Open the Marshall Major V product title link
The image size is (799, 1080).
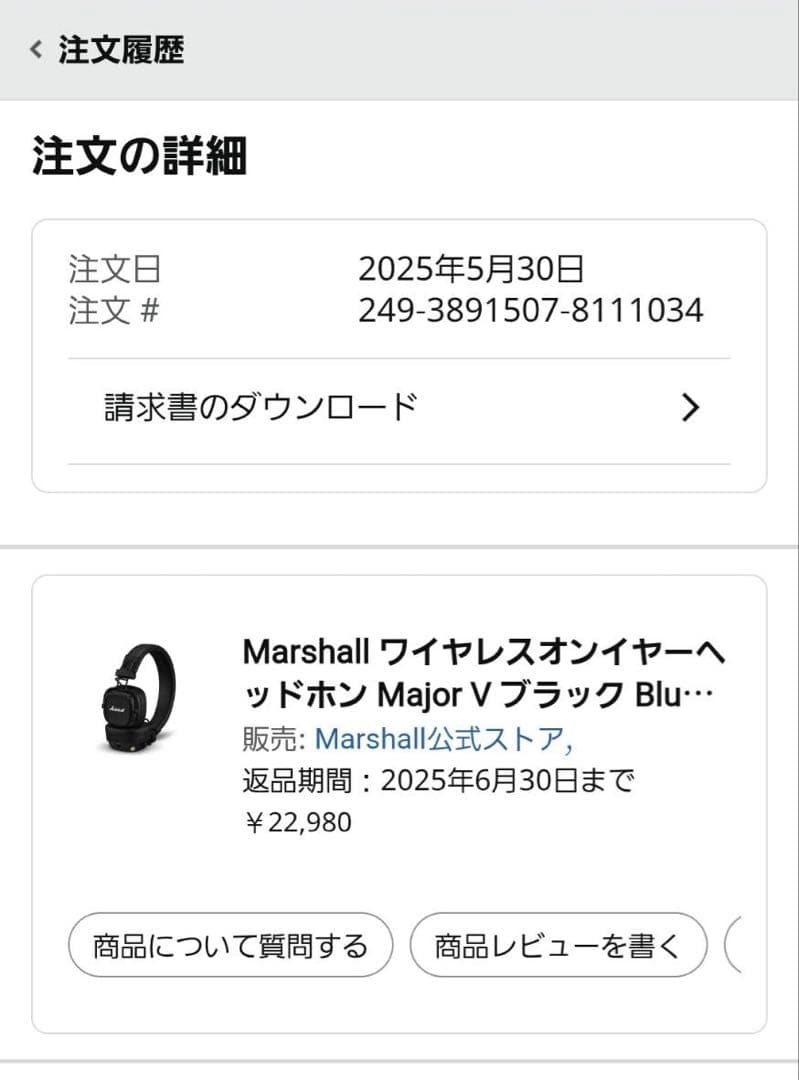480,672
